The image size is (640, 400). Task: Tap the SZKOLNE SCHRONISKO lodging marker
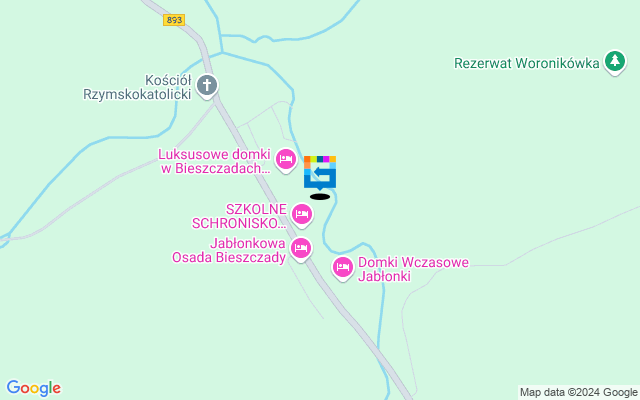(x=302, y=213)
